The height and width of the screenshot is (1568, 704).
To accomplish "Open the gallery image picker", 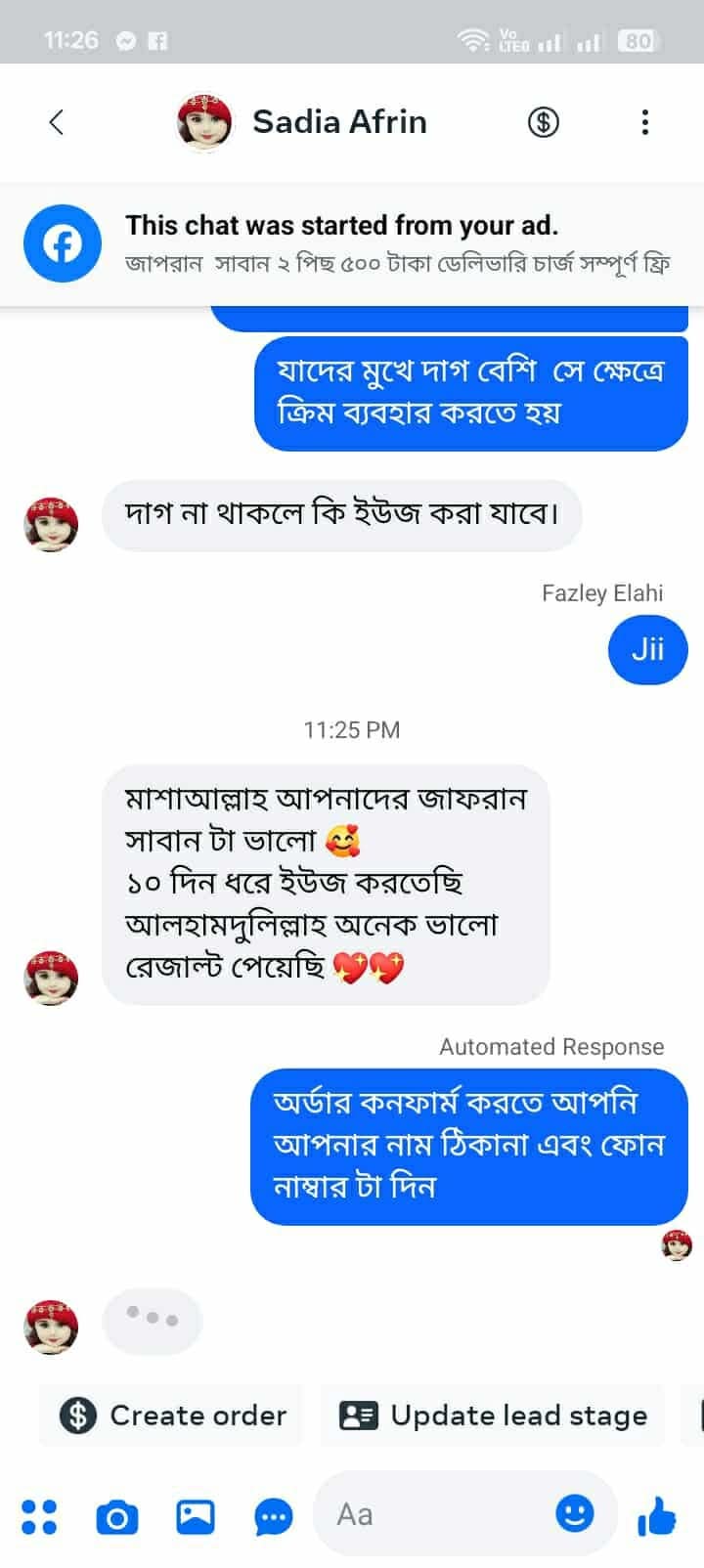I will 196,1516.
